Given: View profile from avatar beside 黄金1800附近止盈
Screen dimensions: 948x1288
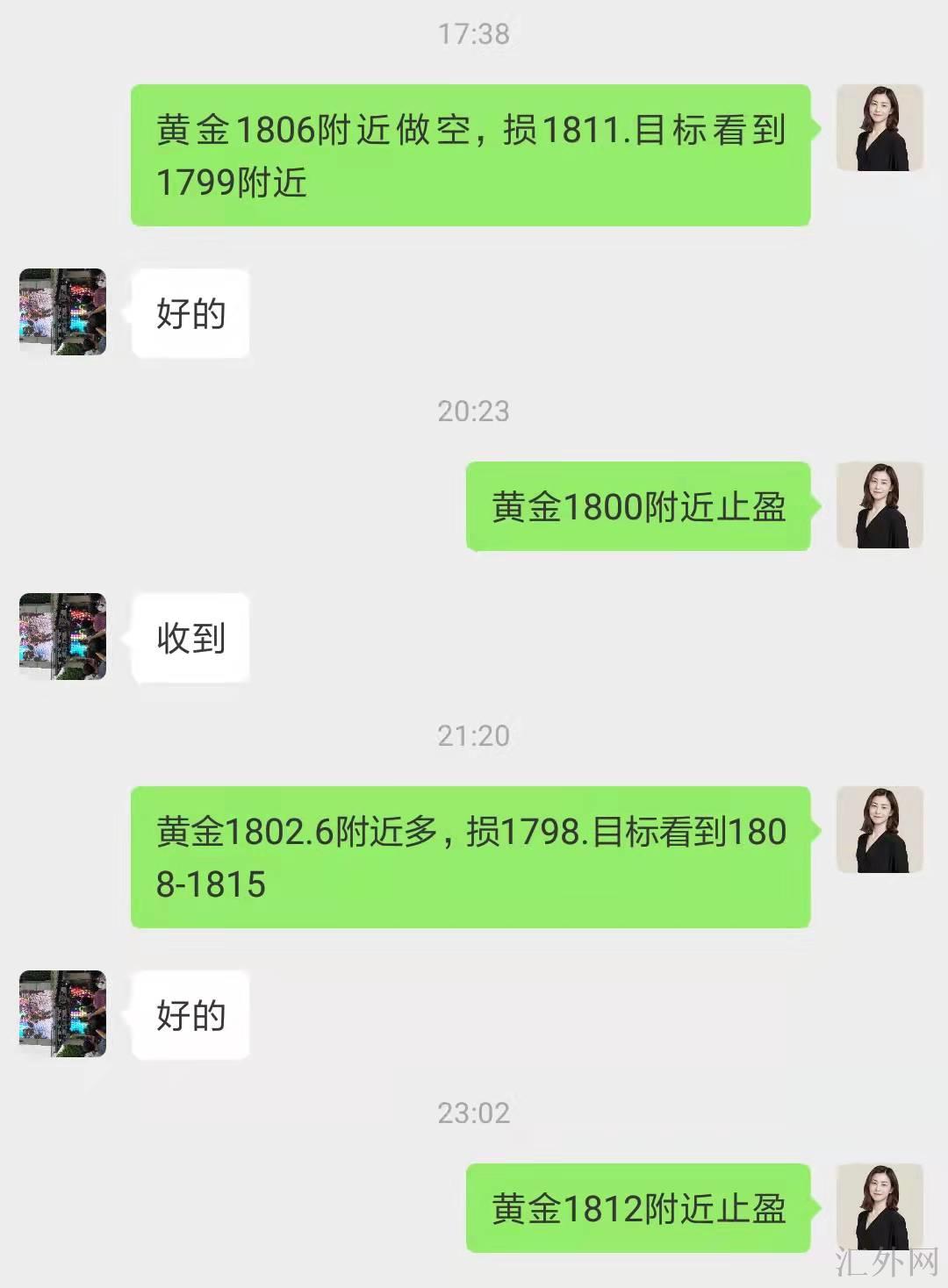Looking at the screenshot, I should coord(880,505).
